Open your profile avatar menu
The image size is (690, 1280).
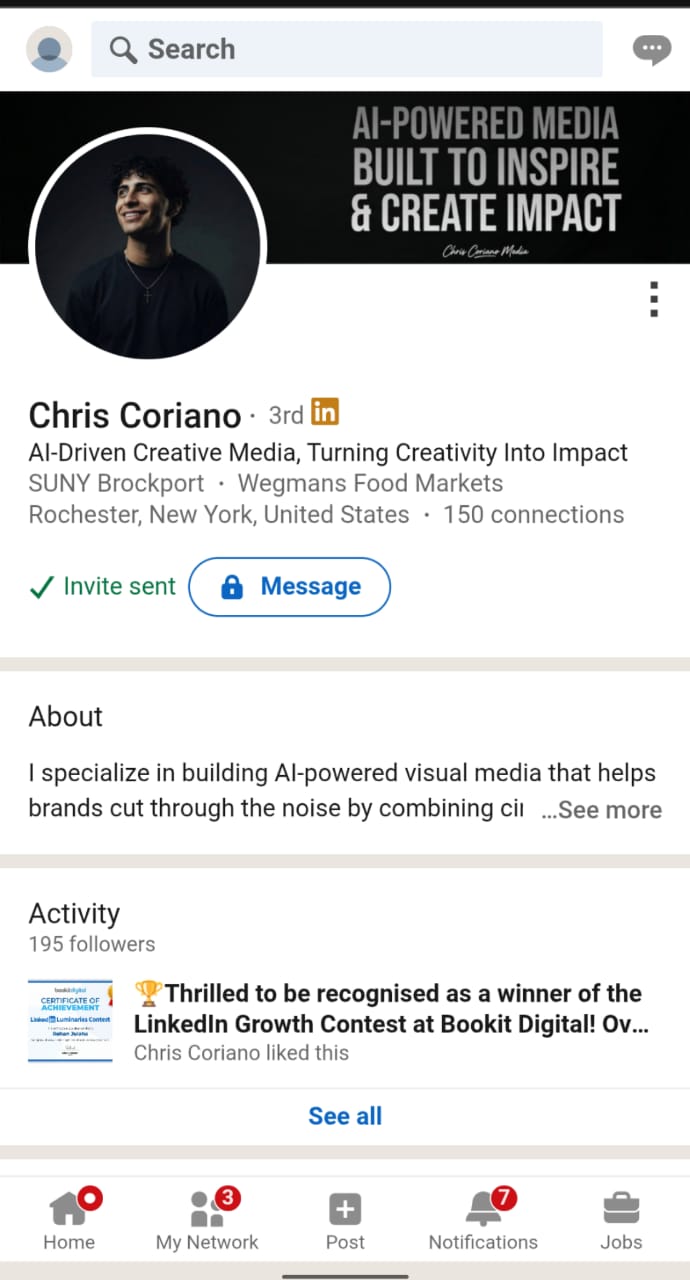coord(48,49)
